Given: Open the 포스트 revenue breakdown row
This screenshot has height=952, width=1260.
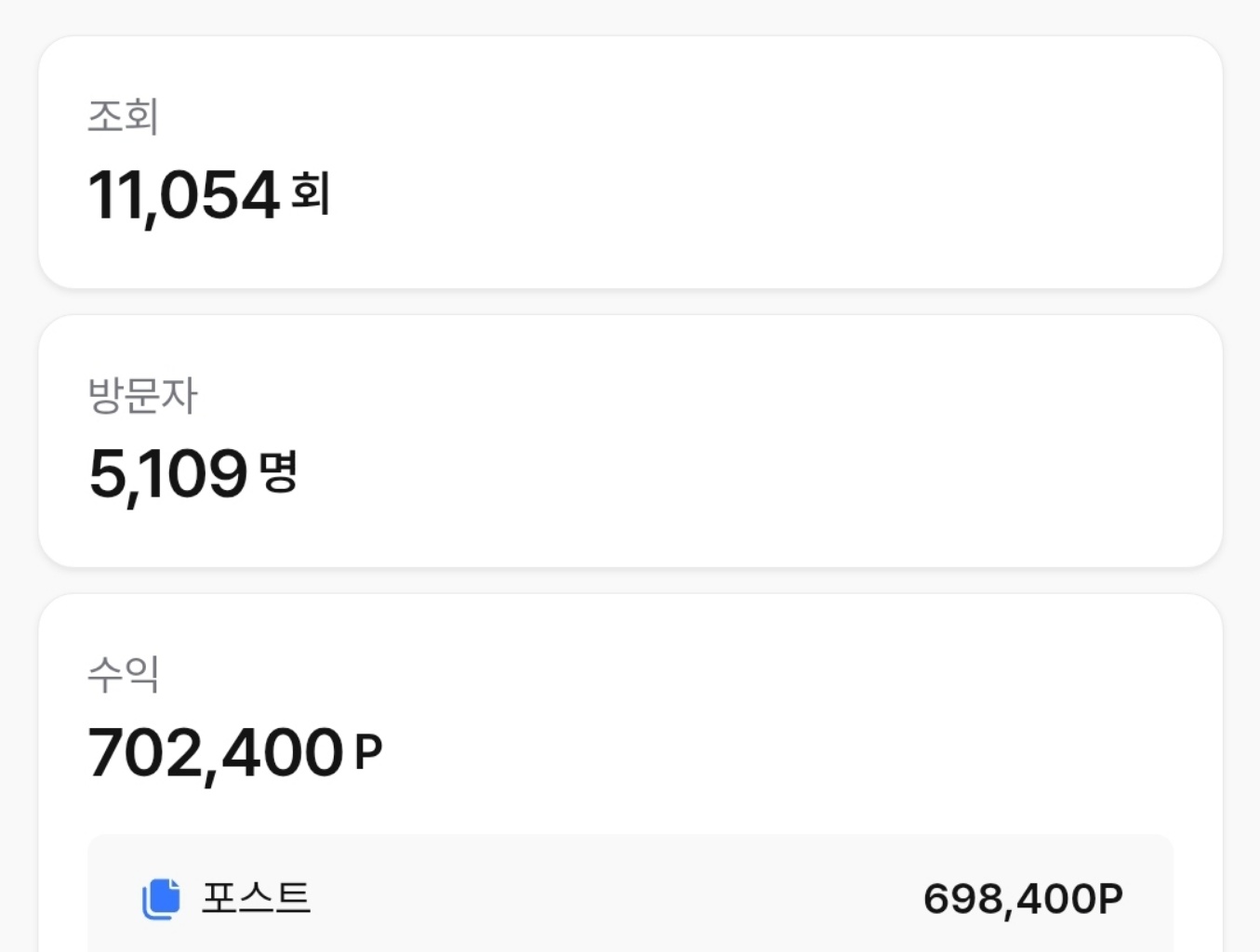Looking at the screenshot, I should point(630,897).
